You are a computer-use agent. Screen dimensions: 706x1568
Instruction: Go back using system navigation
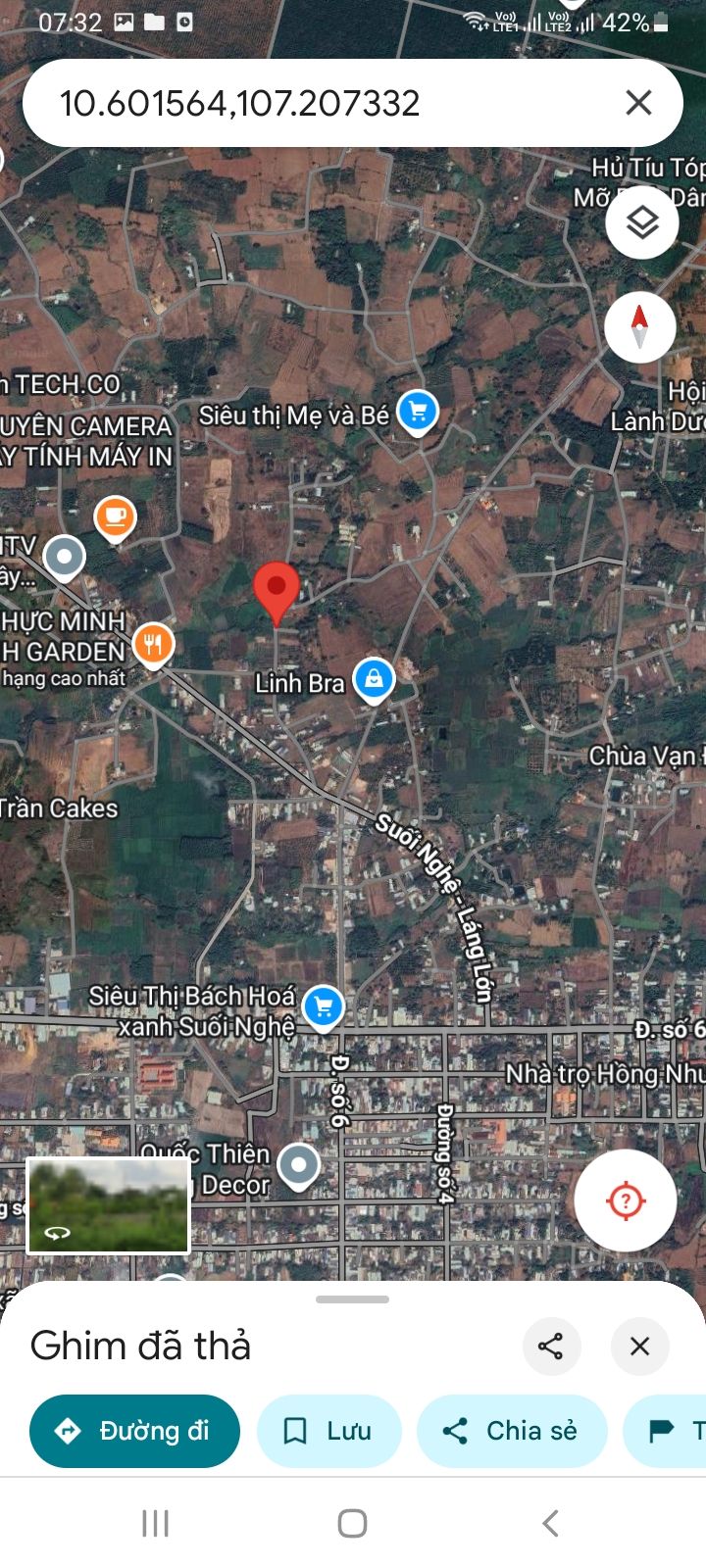point(550,1523)
